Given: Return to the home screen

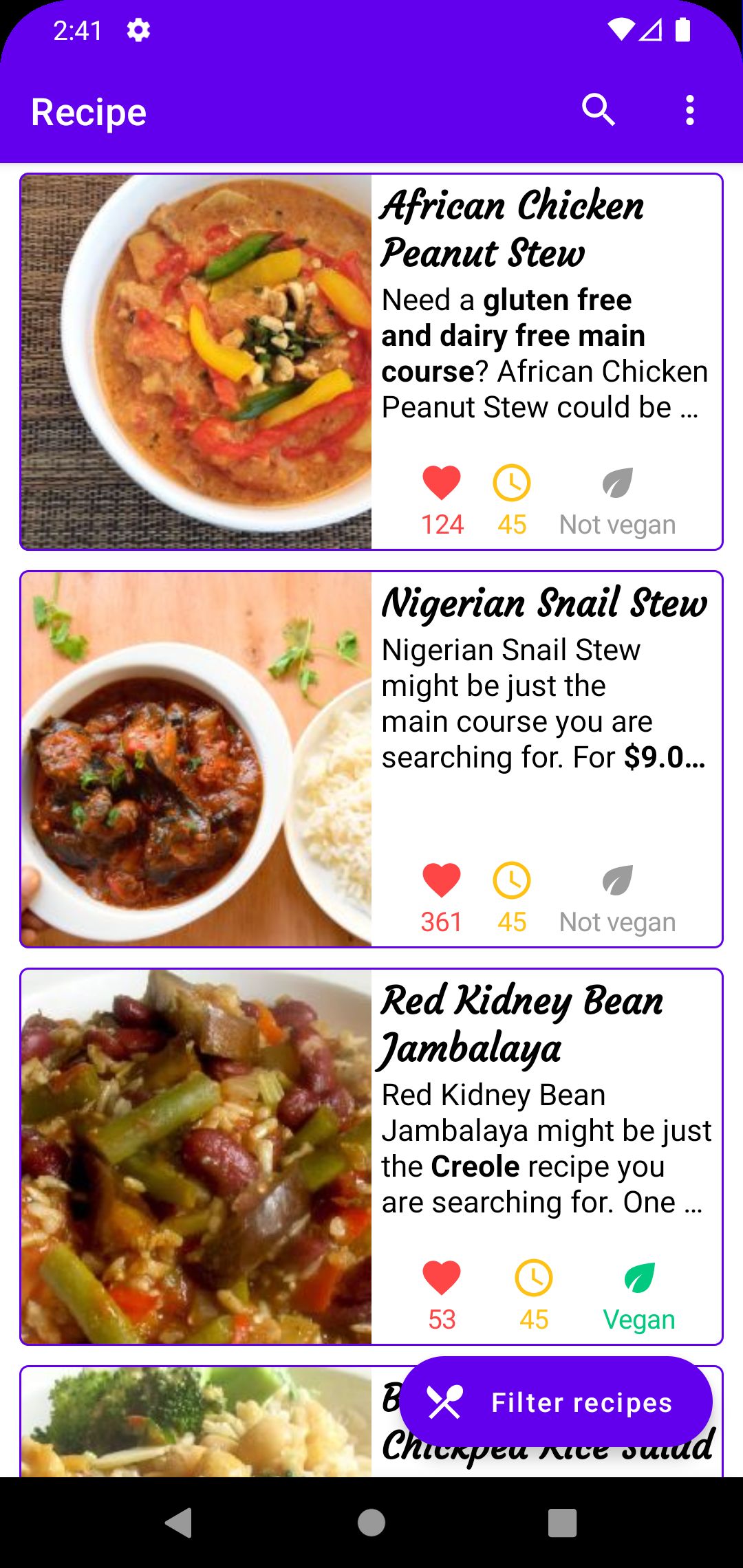Looking at the screenshot, I should (371, 1523).
